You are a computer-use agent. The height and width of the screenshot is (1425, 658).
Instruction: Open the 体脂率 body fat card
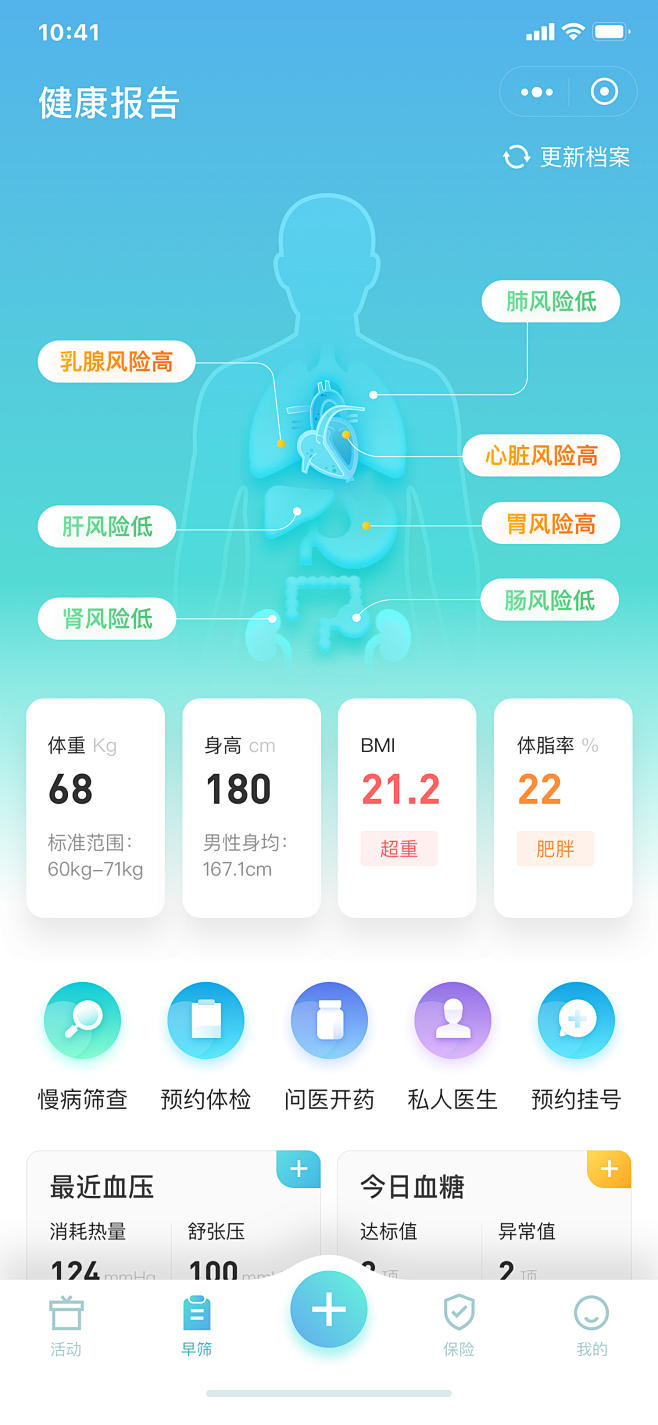[563, 807]
